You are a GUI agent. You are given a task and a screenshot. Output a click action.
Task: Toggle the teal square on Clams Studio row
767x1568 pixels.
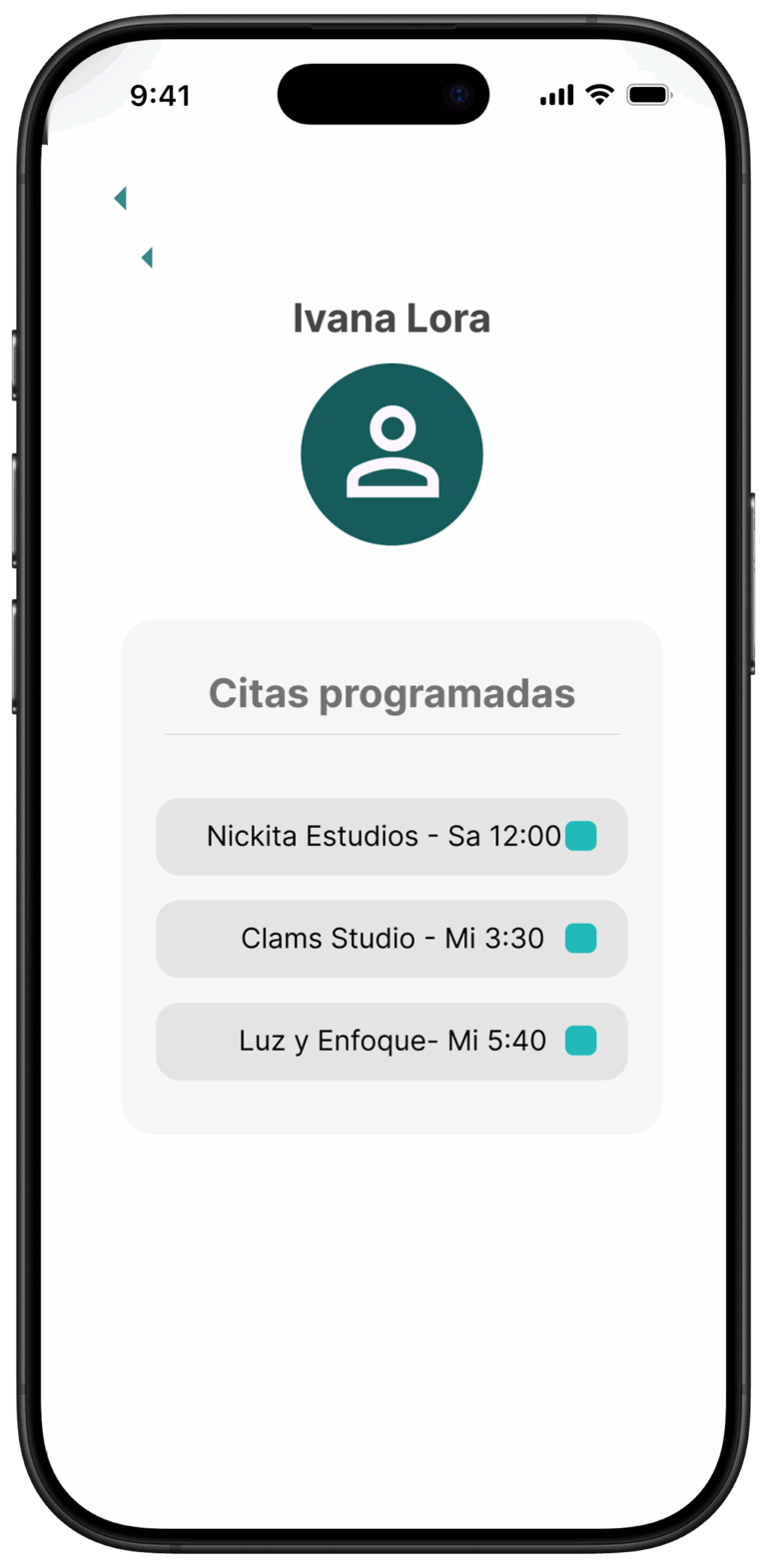[x=581, y=939]
